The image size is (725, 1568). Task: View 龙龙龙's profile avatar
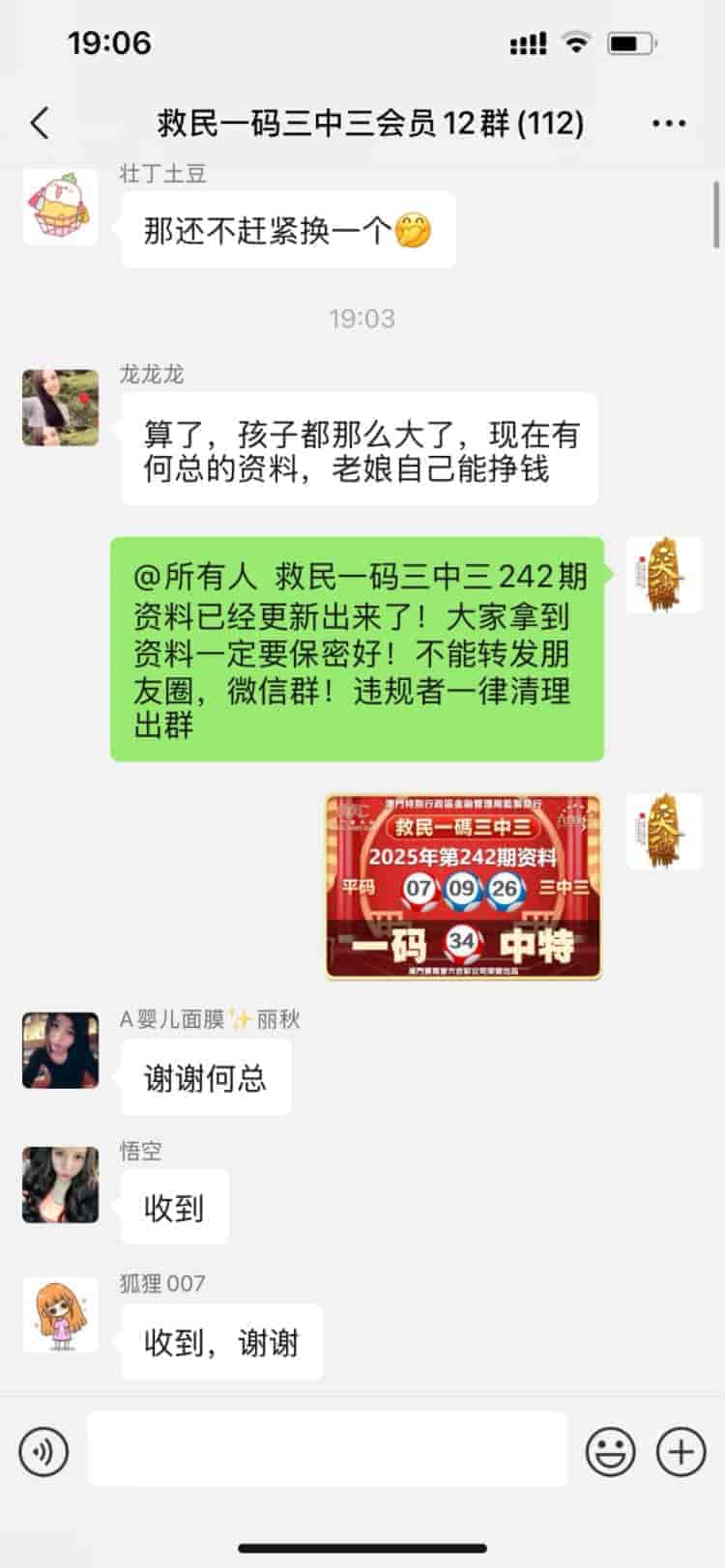click(60, 408)
